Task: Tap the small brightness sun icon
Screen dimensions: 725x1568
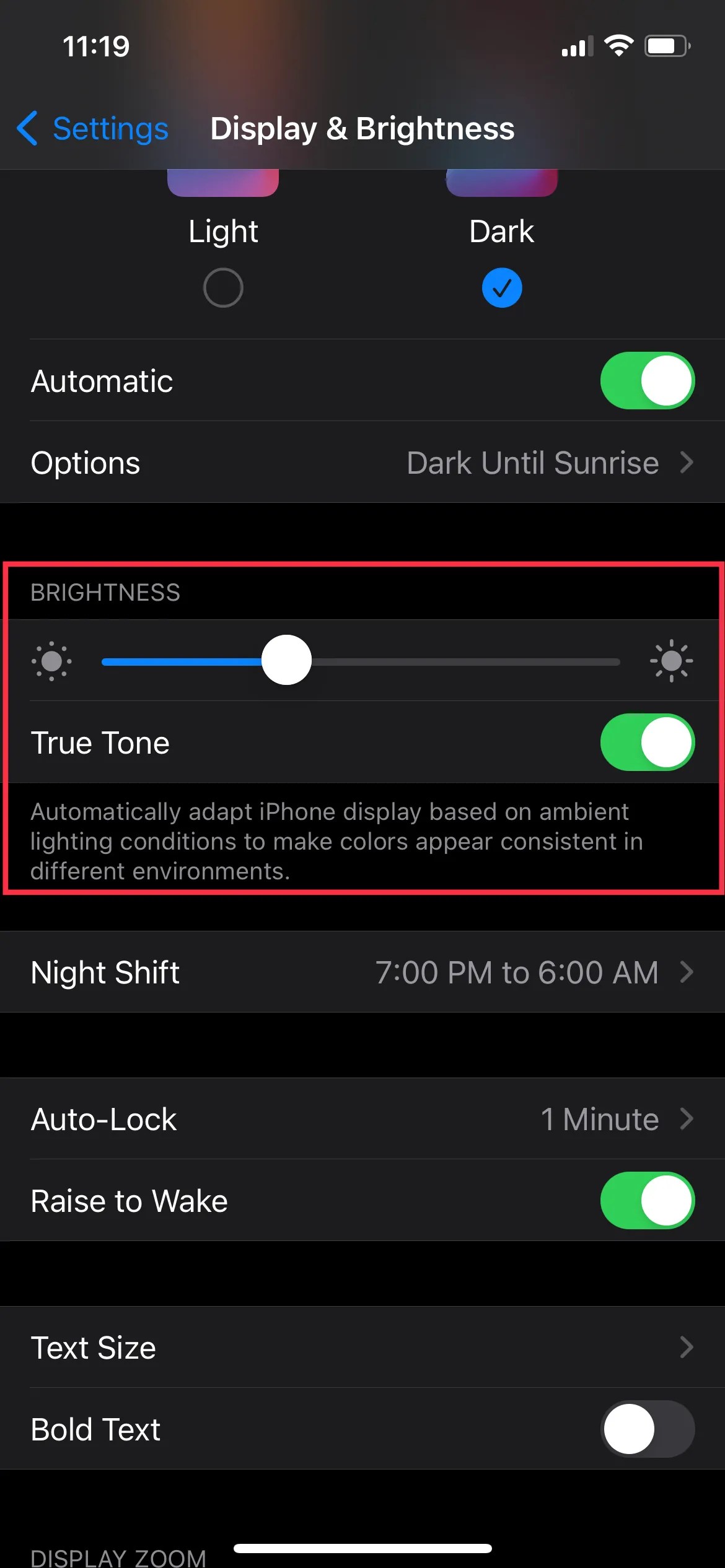Action: click(x=52, y=661)
